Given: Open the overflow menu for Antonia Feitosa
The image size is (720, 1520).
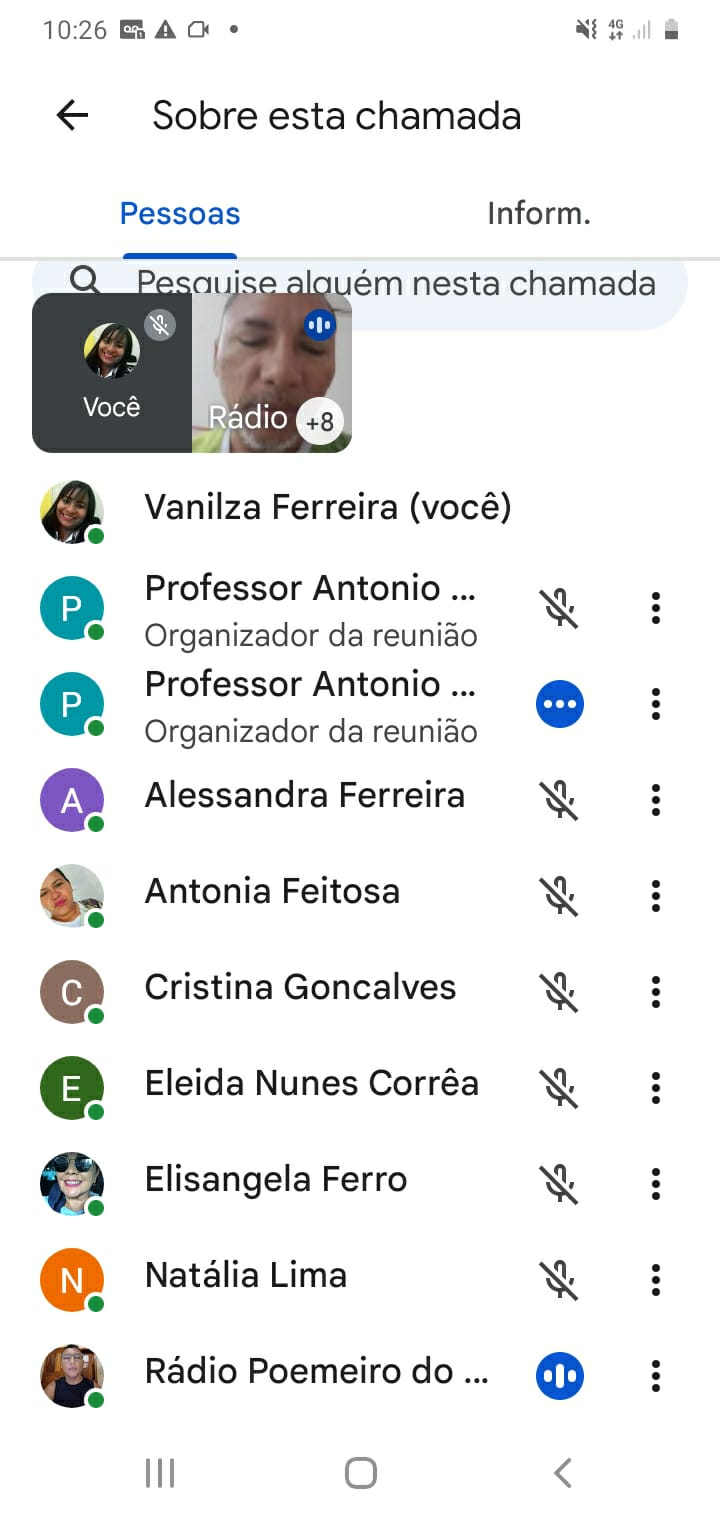Looking at the screenshot, I should [x=656, y=896].
